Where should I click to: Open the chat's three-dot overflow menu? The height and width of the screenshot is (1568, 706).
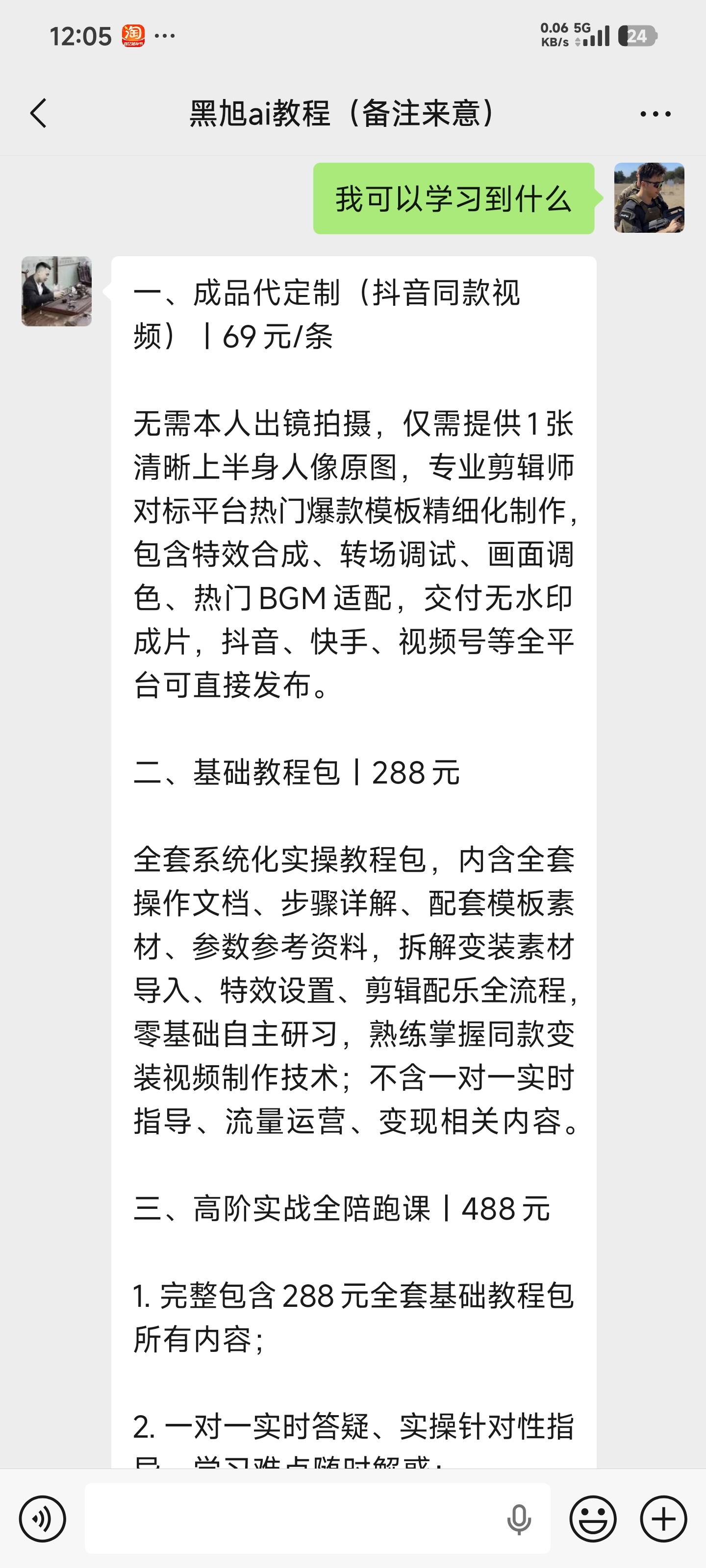(x=656, y=114)
